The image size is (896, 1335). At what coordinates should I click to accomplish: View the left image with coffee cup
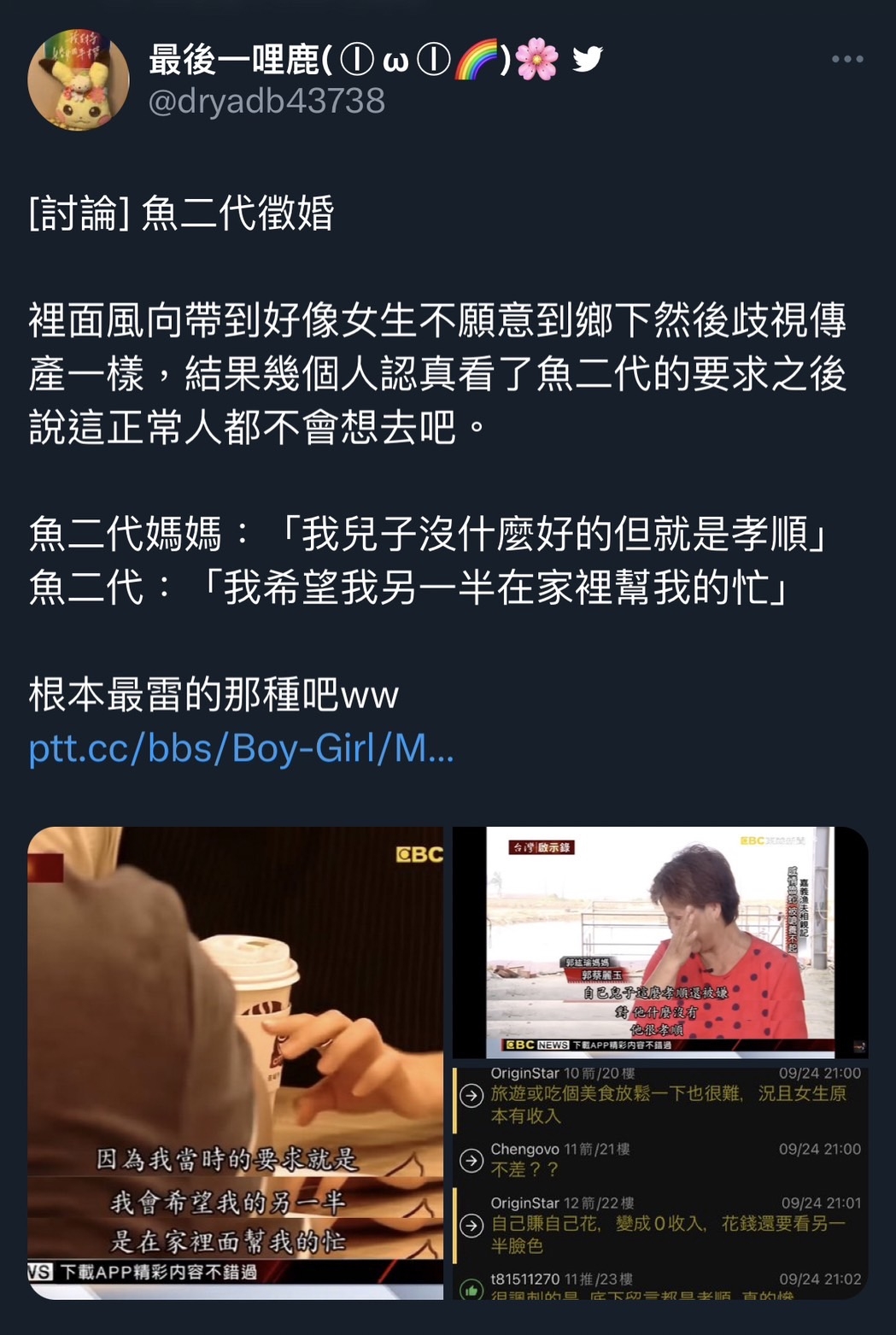[x=236, y=1063]
